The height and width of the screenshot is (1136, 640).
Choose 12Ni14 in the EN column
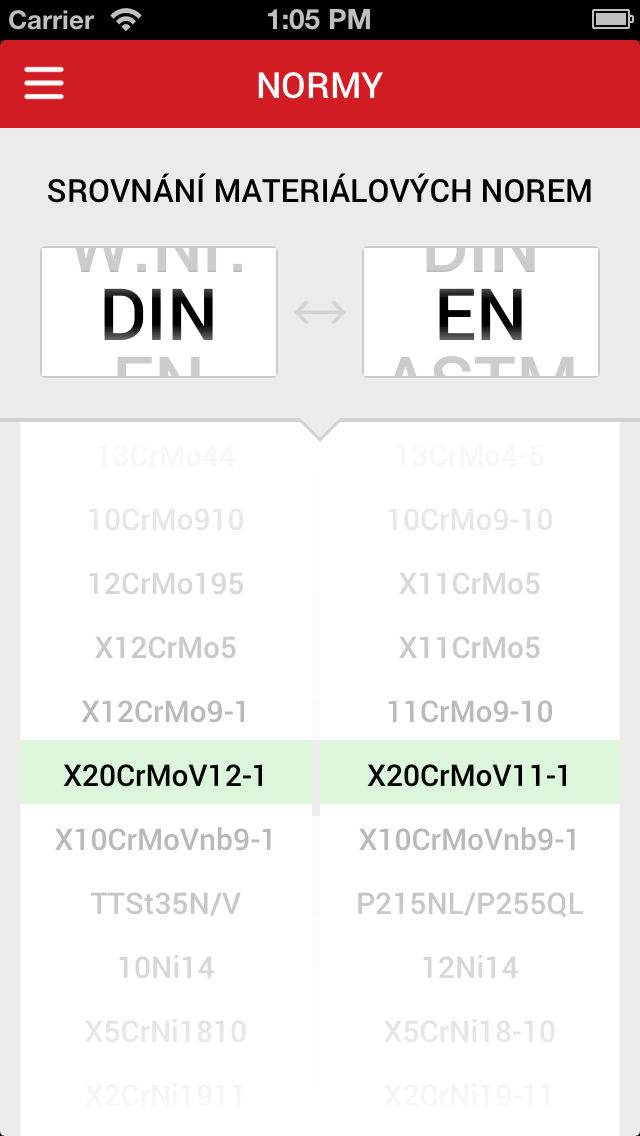[470, 968]
